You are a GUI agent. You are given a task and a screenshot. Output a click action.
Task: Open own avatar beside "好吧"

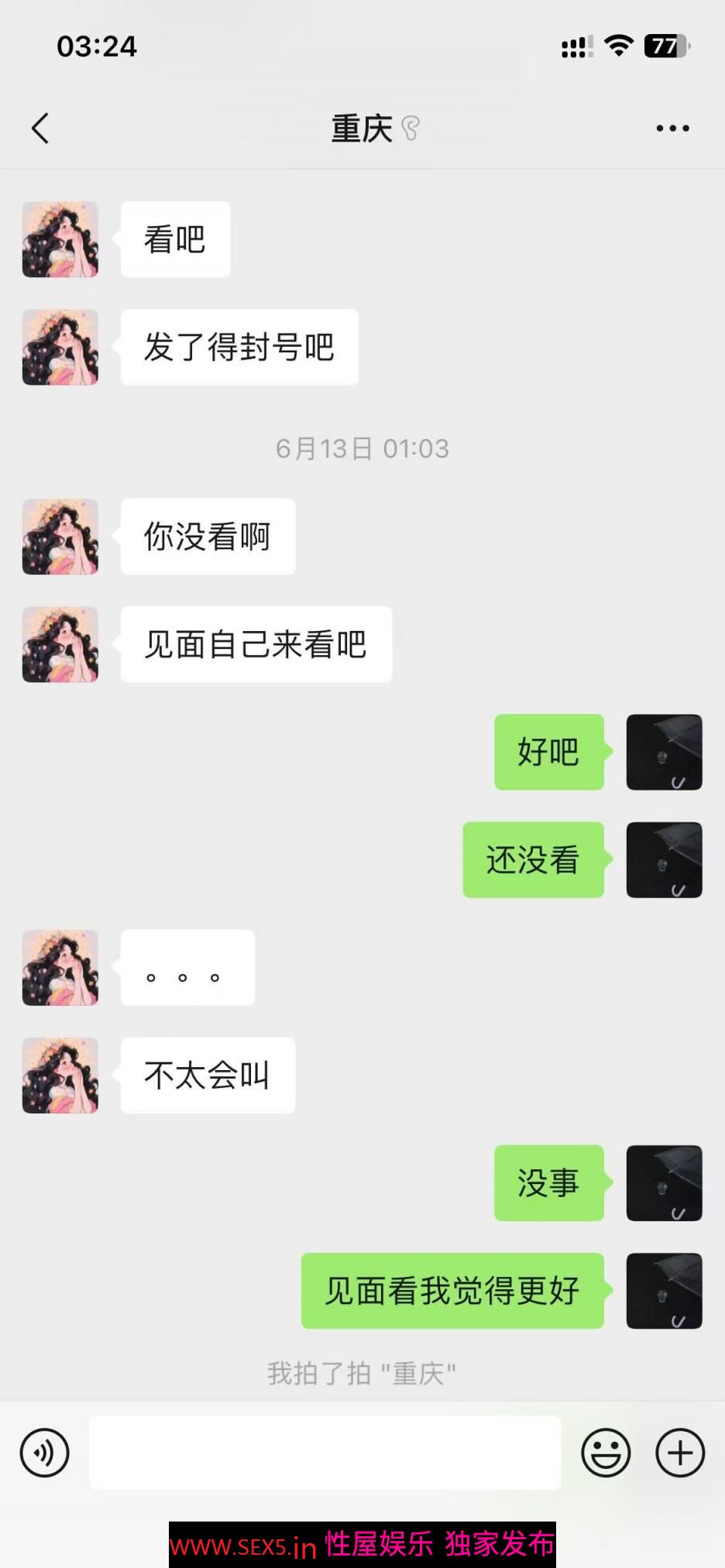(664, 752)
